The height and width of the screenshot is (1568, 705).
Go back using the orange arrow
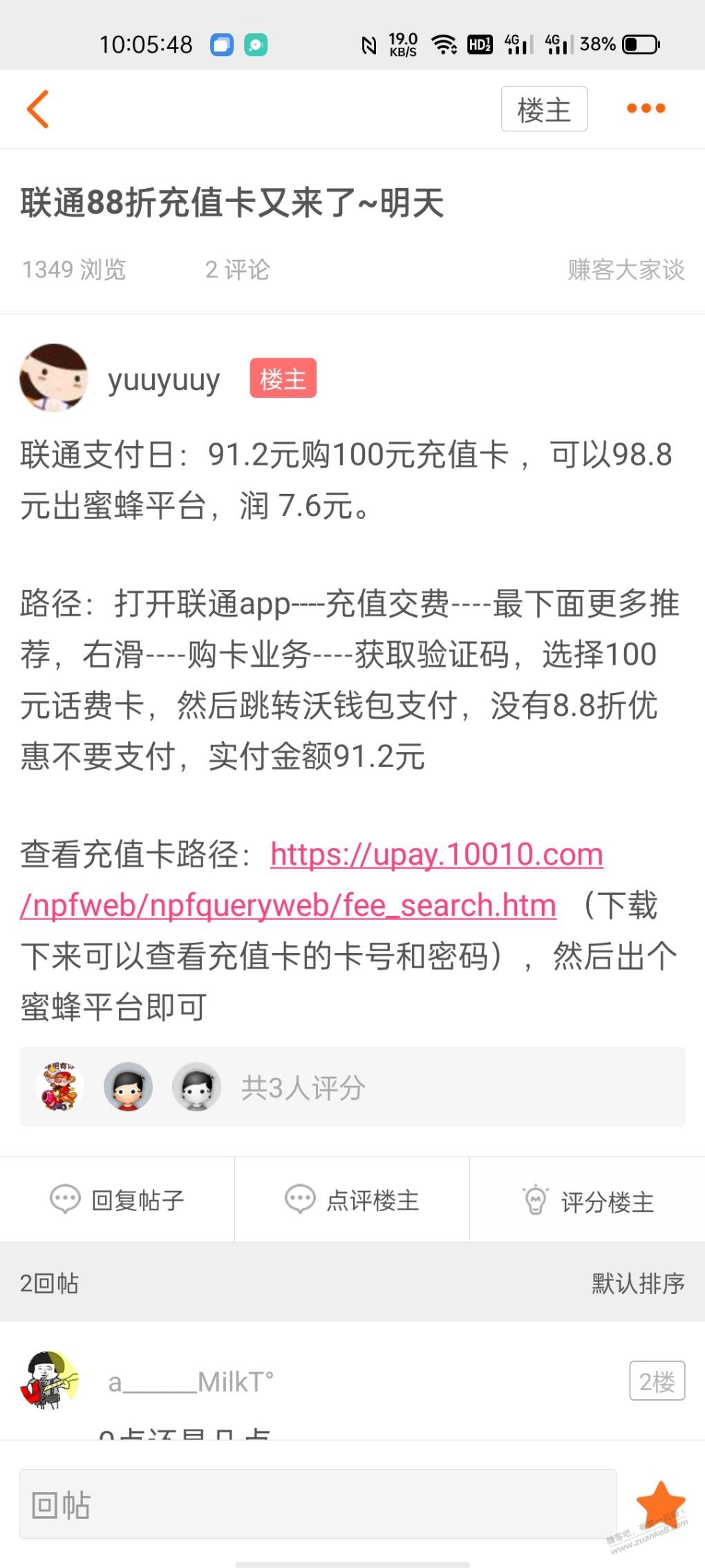38,109
